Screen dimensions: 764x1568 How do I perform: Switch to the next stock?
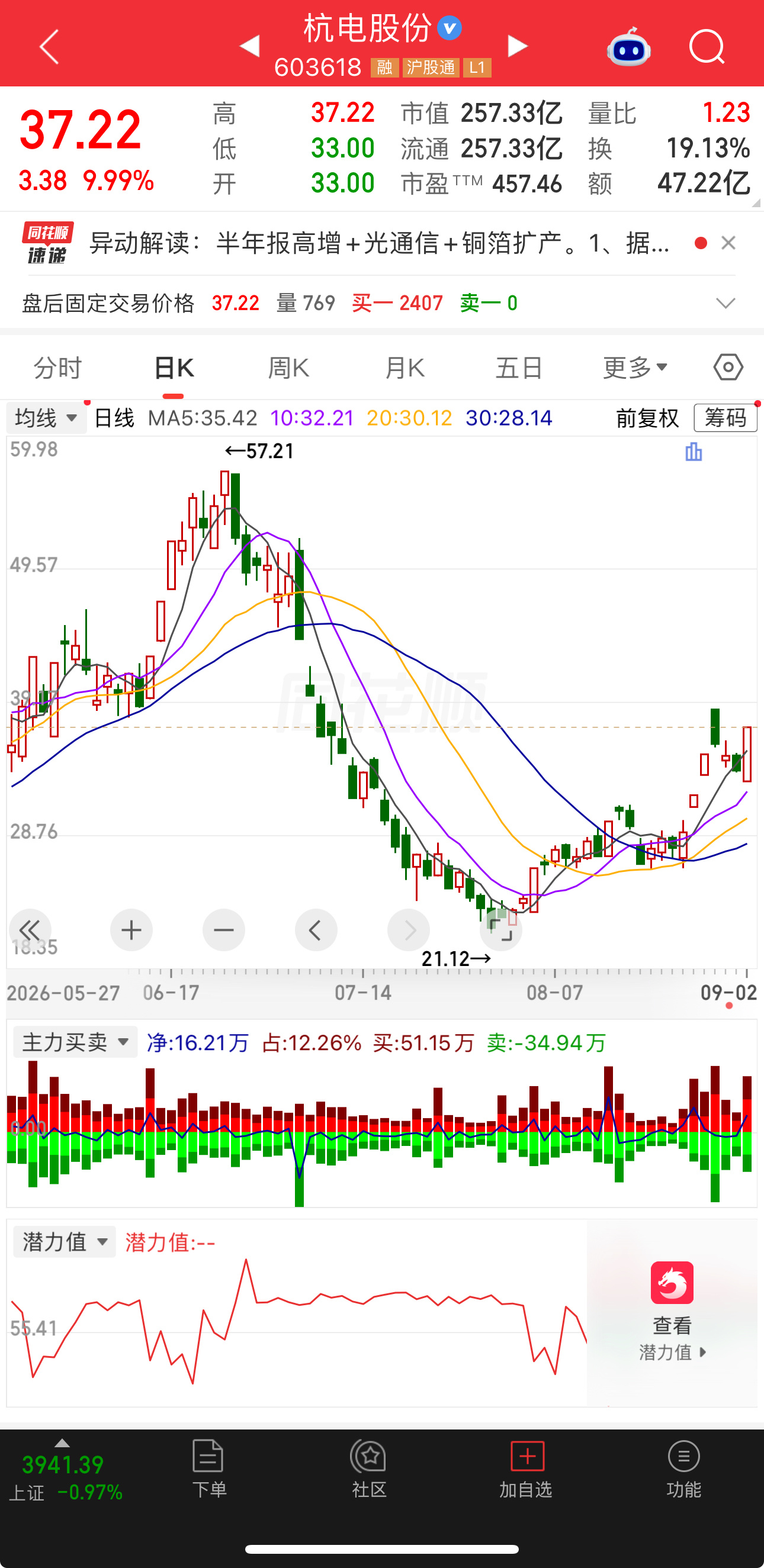coord(517,46)
